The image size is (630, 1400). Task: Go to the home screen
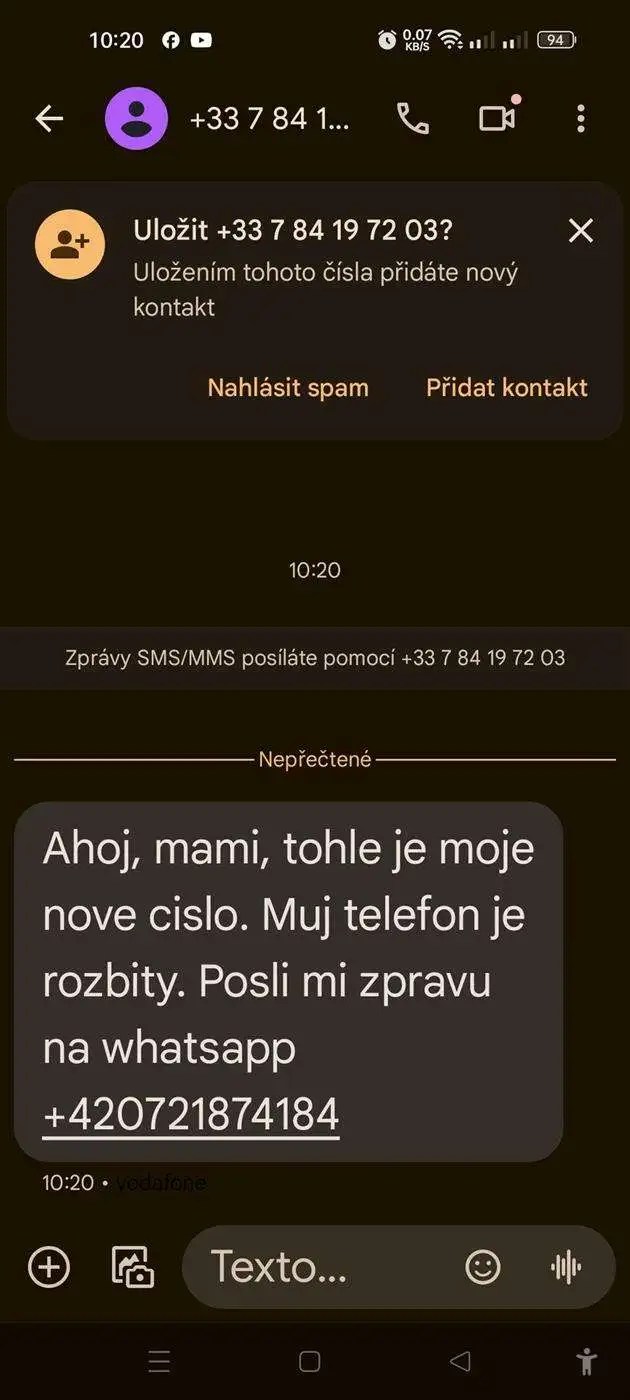click(310, 1361)
